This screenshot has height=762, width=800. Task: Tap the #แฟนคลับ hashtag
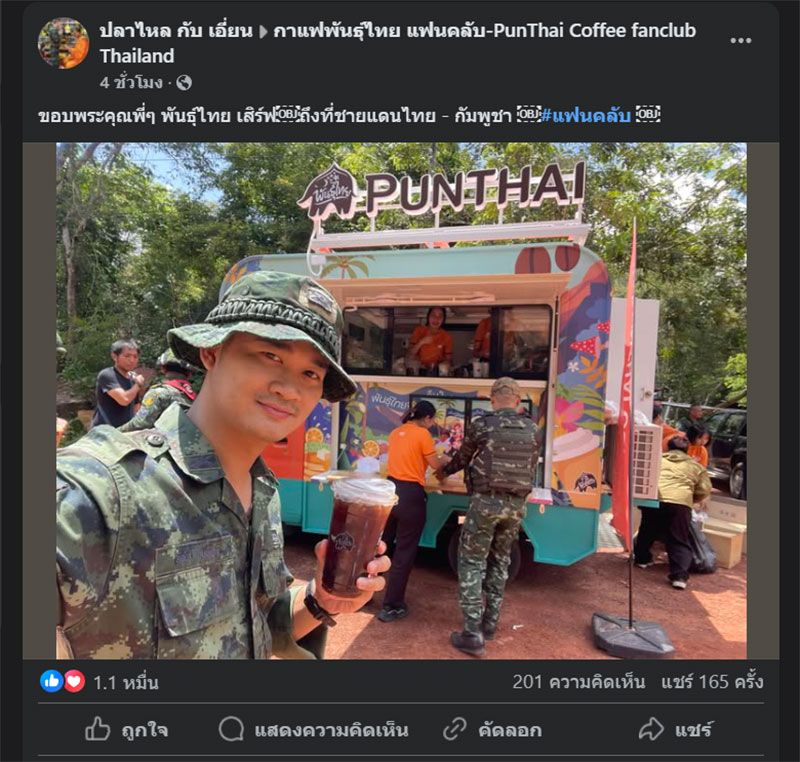pyautogui.click(x=585, y=115)
